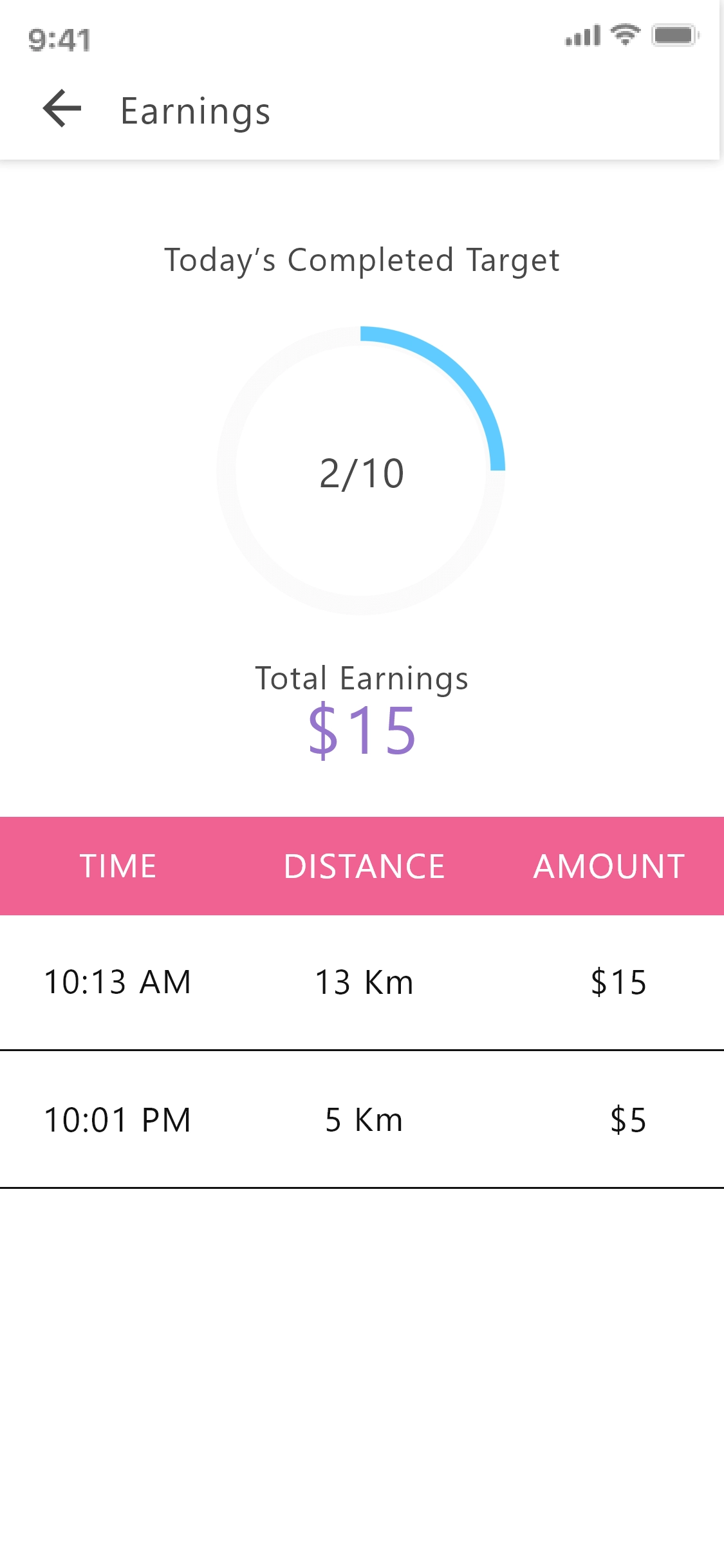Tap the cellular signal strength icon
This screenshot has height=1568, width=724.
click(581, 37)
